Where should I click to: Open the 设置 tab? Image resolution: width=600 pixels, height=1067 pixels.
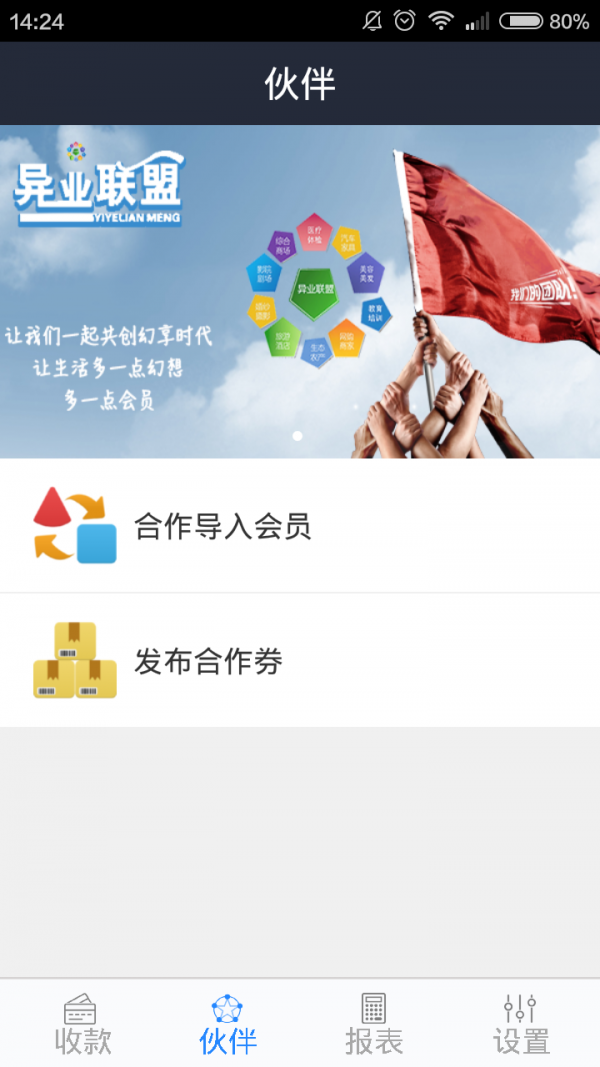521,1024
